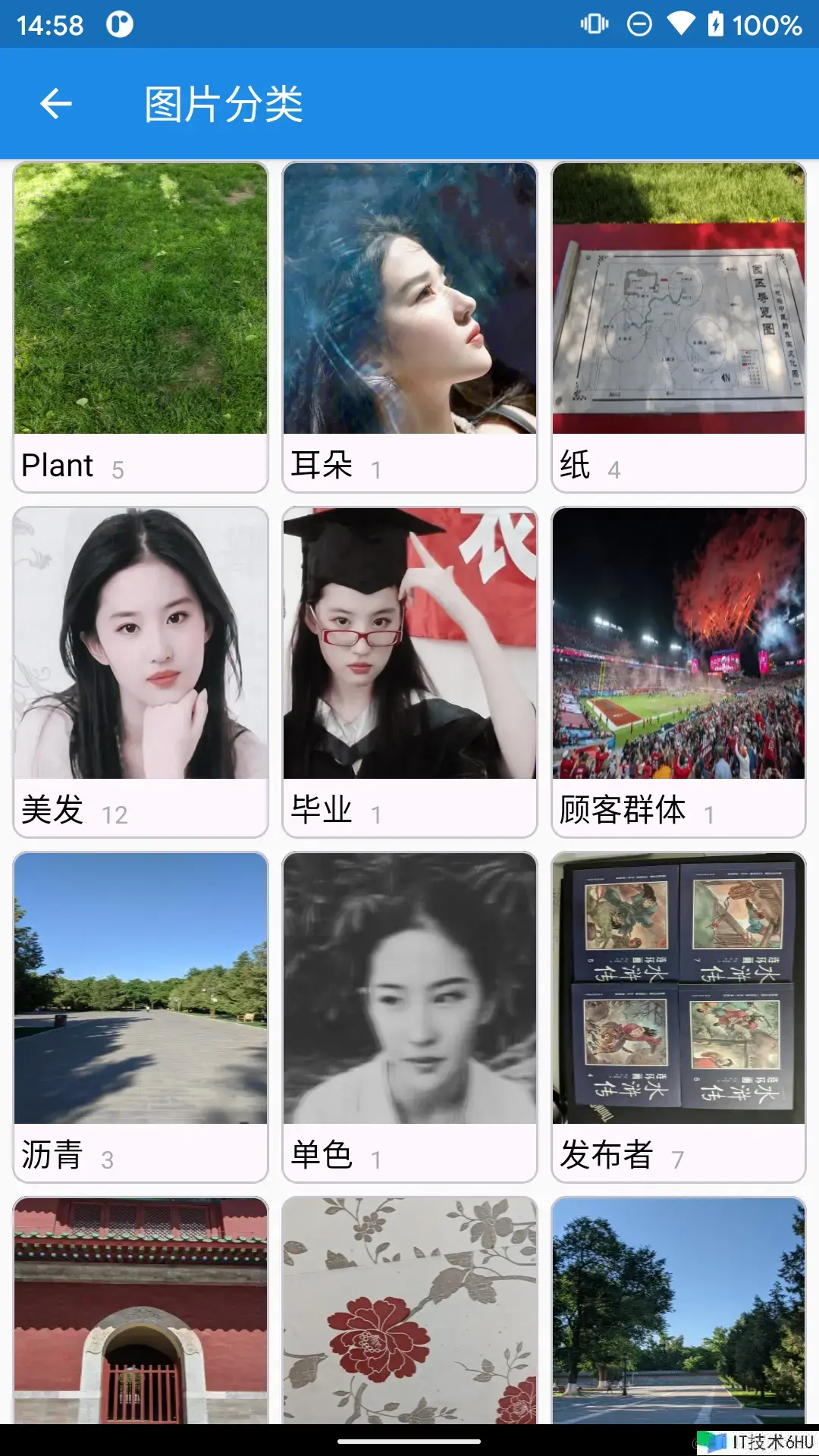
Task: Tap the 发布者 category with 7 photos
Action: pos(678,1017)
